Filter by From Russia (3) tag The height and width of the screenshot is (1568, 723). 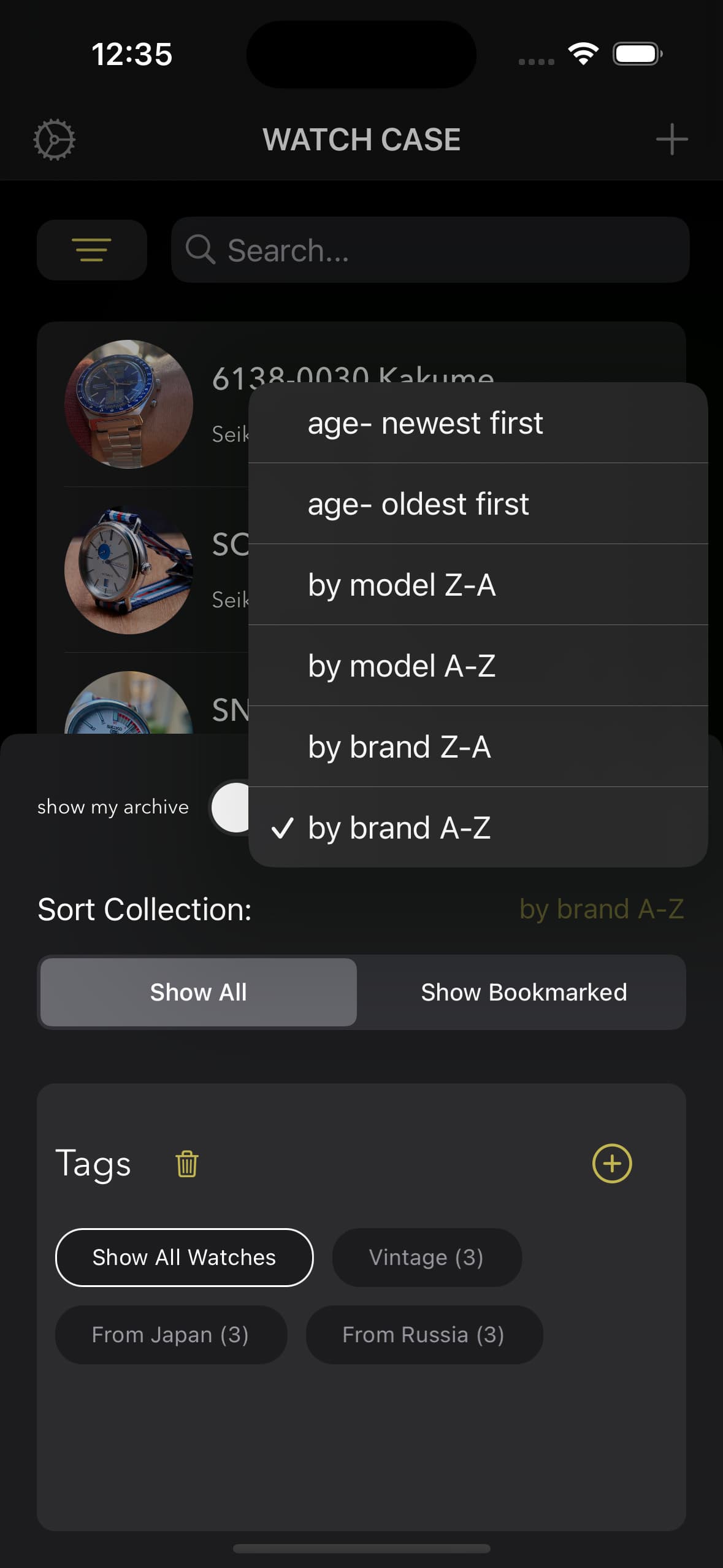coord(424,1335)
